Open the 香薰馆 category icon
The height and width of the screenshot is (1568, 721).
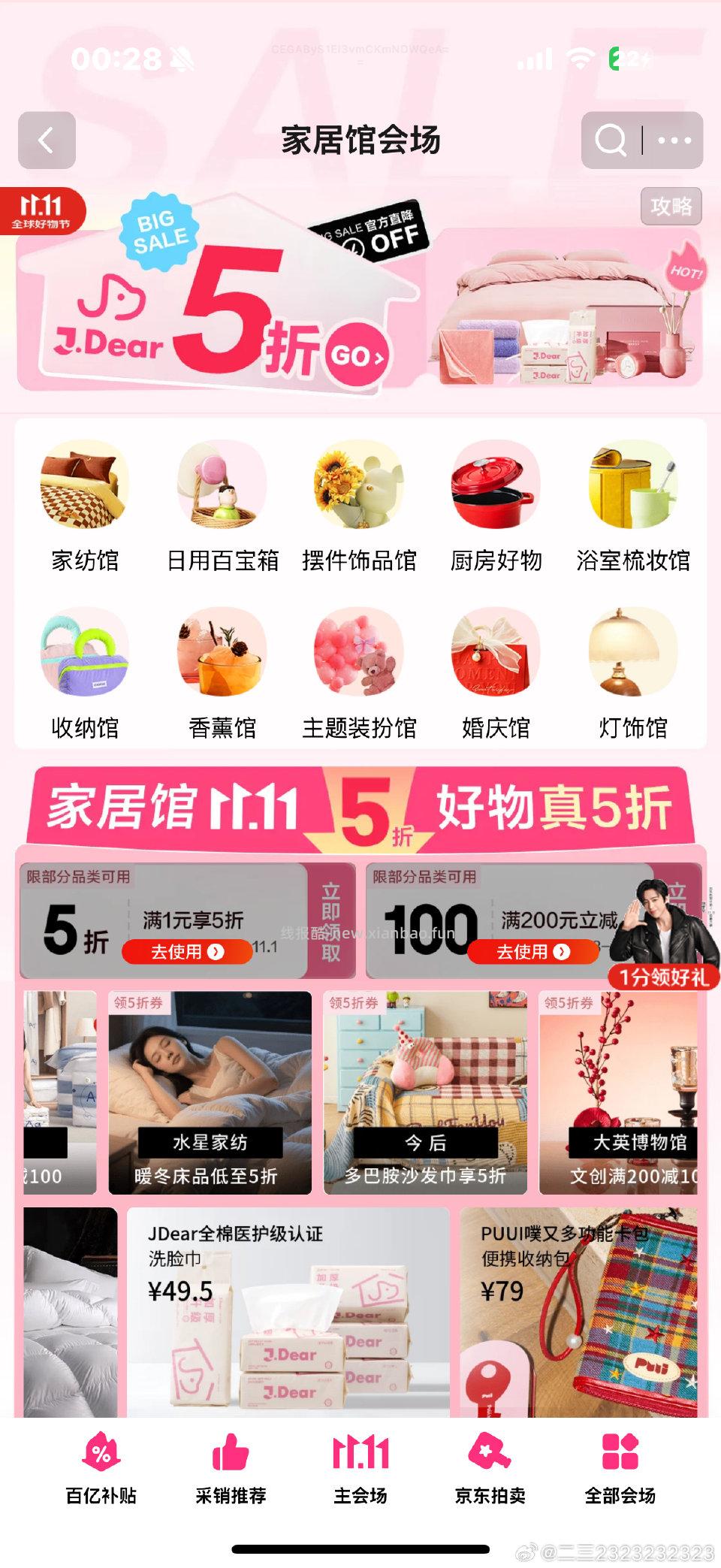point(223,654)
